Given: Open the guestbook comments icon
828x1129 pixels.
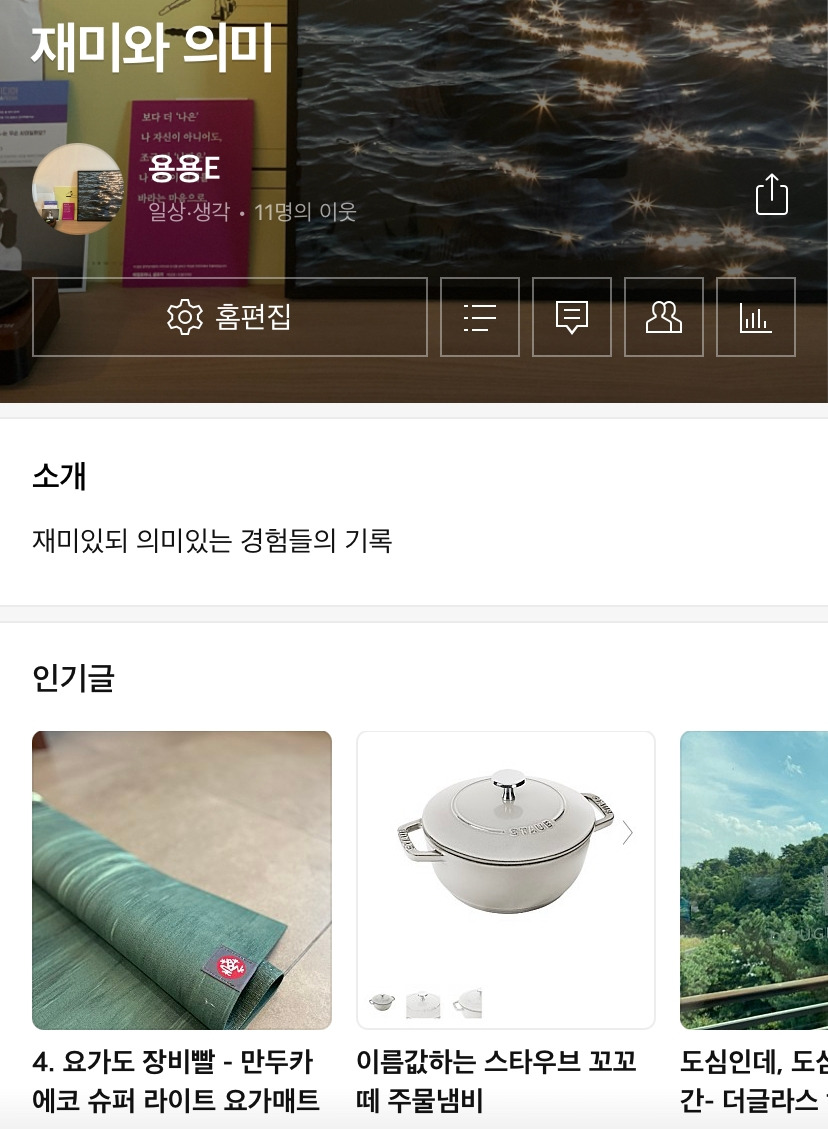Looking at the screenshot, I should pos(572,317).
